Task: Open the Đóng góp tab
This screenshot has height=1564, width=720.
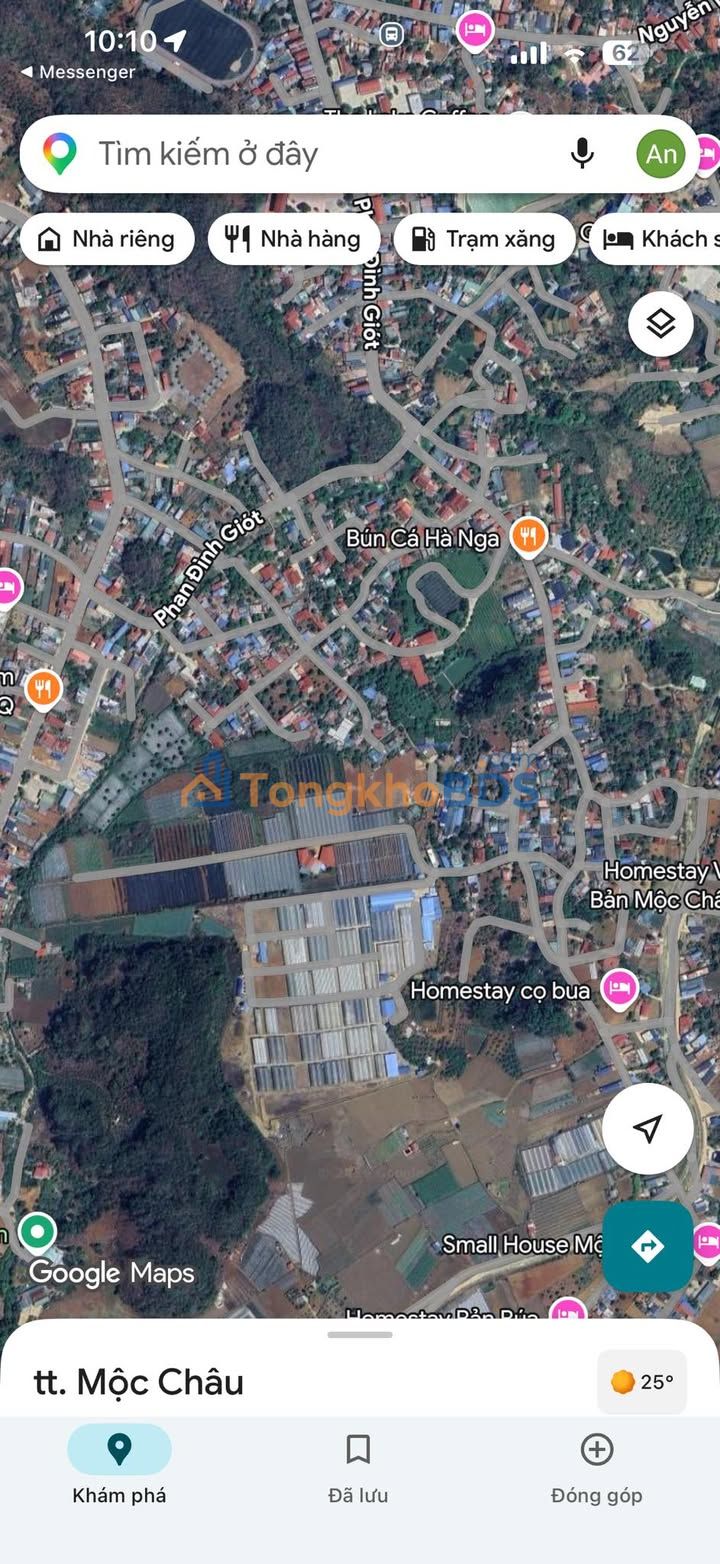Action: click(x=597, y=1465)
